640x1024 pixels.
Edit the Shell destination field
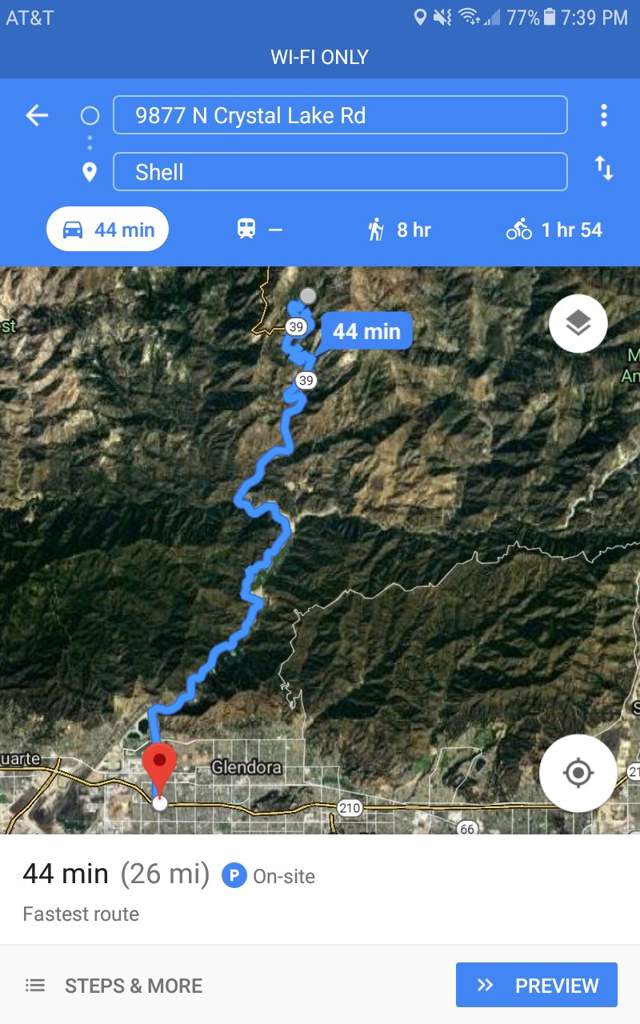pos(340,172)
